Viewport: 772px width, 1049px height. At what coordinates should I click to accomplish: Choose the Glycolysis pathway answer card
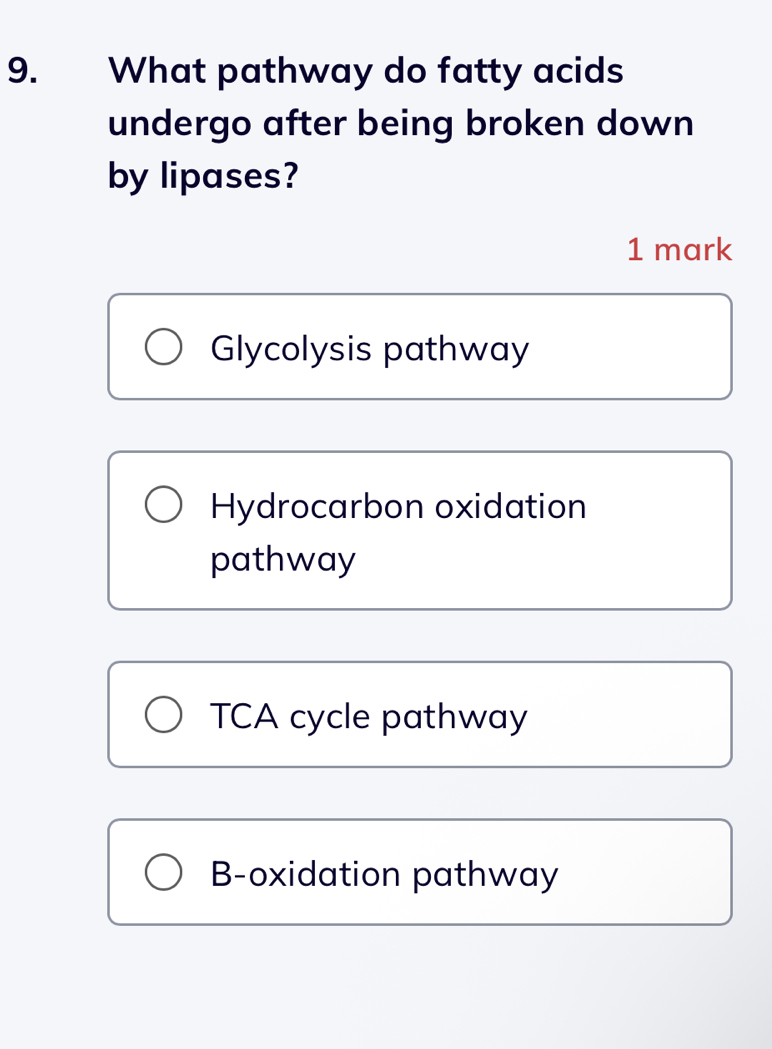(x=420, y=346)
